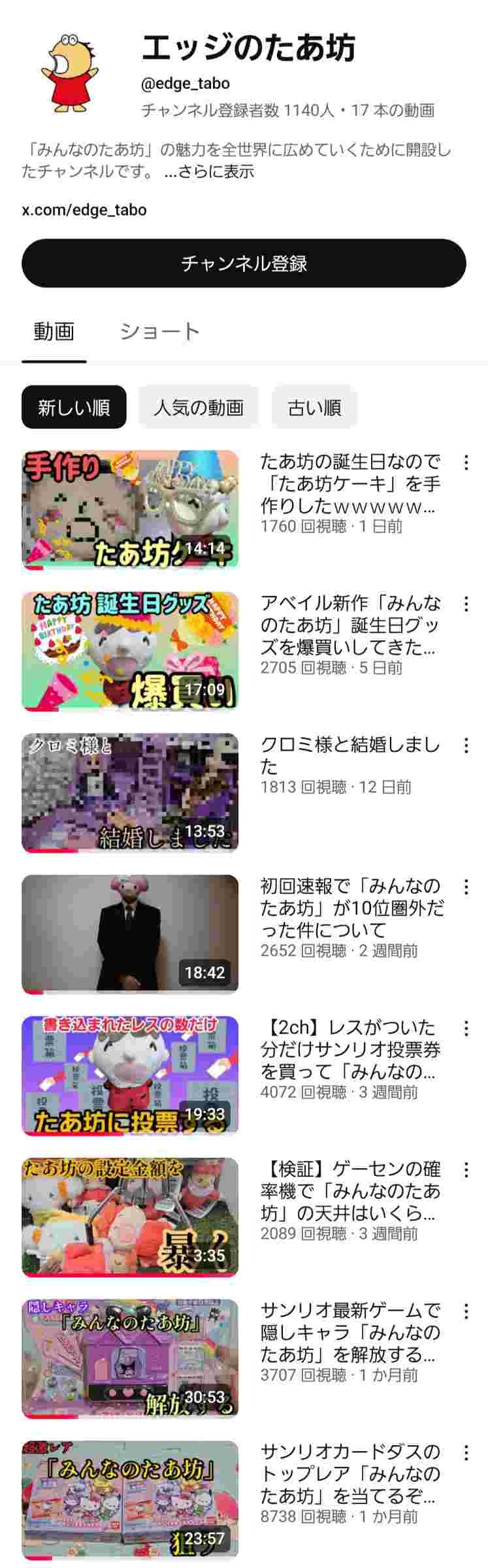Open options for the 【2ch】 video

pos(466,1028)
